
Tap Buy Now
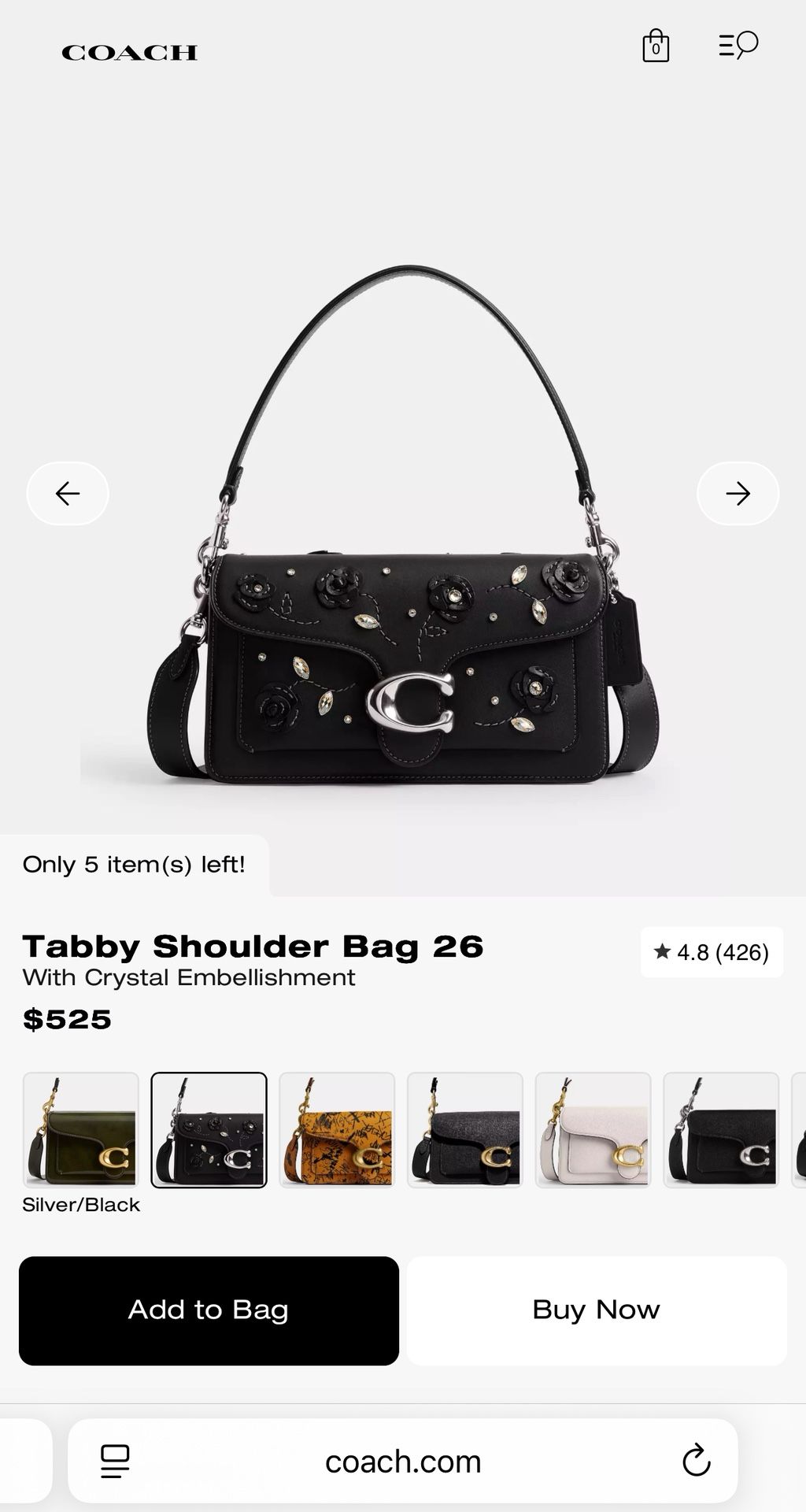[x=597, y=1310]
